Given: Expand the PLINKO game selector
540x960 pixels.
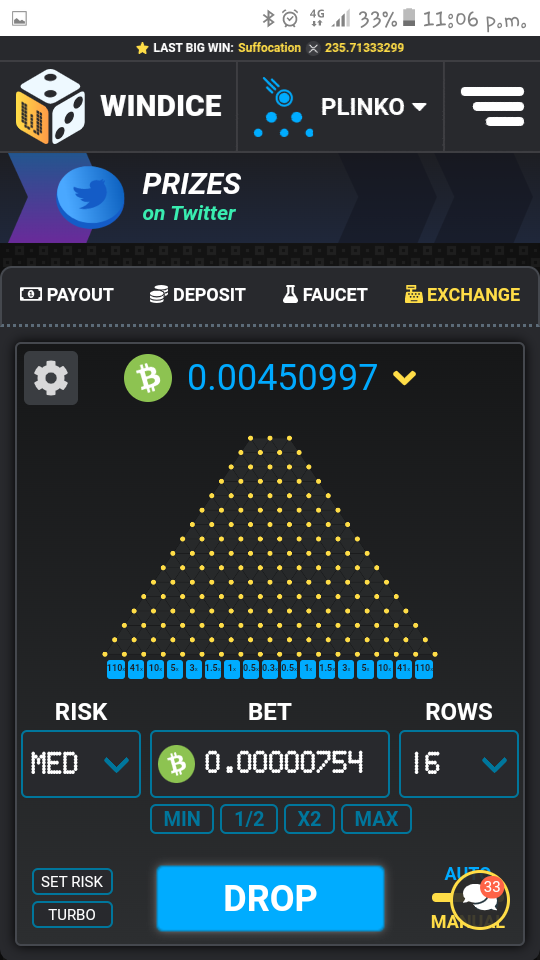Looking at the screenshot, I should click(340, 107).
